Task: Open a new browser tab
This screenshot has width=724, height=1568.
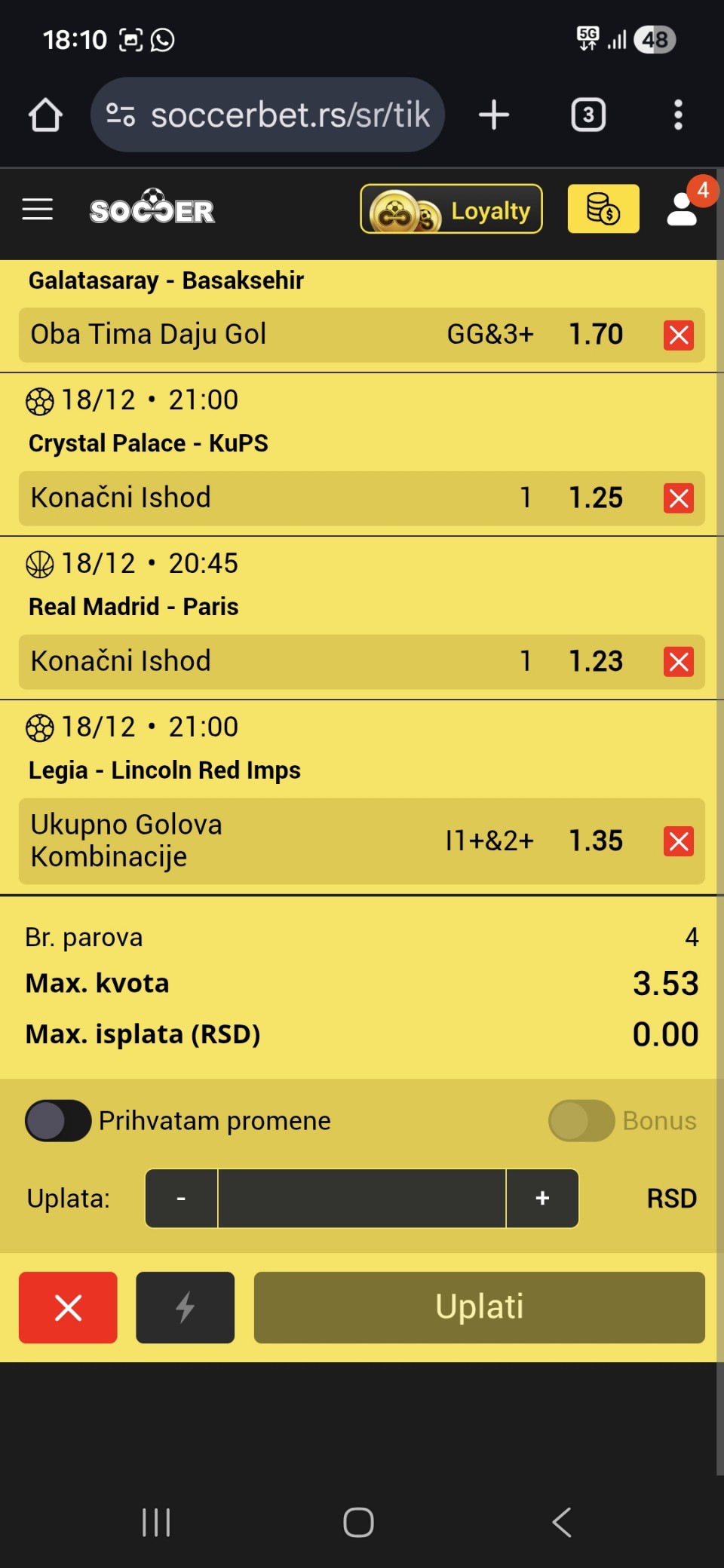Action: pos(494,115)
